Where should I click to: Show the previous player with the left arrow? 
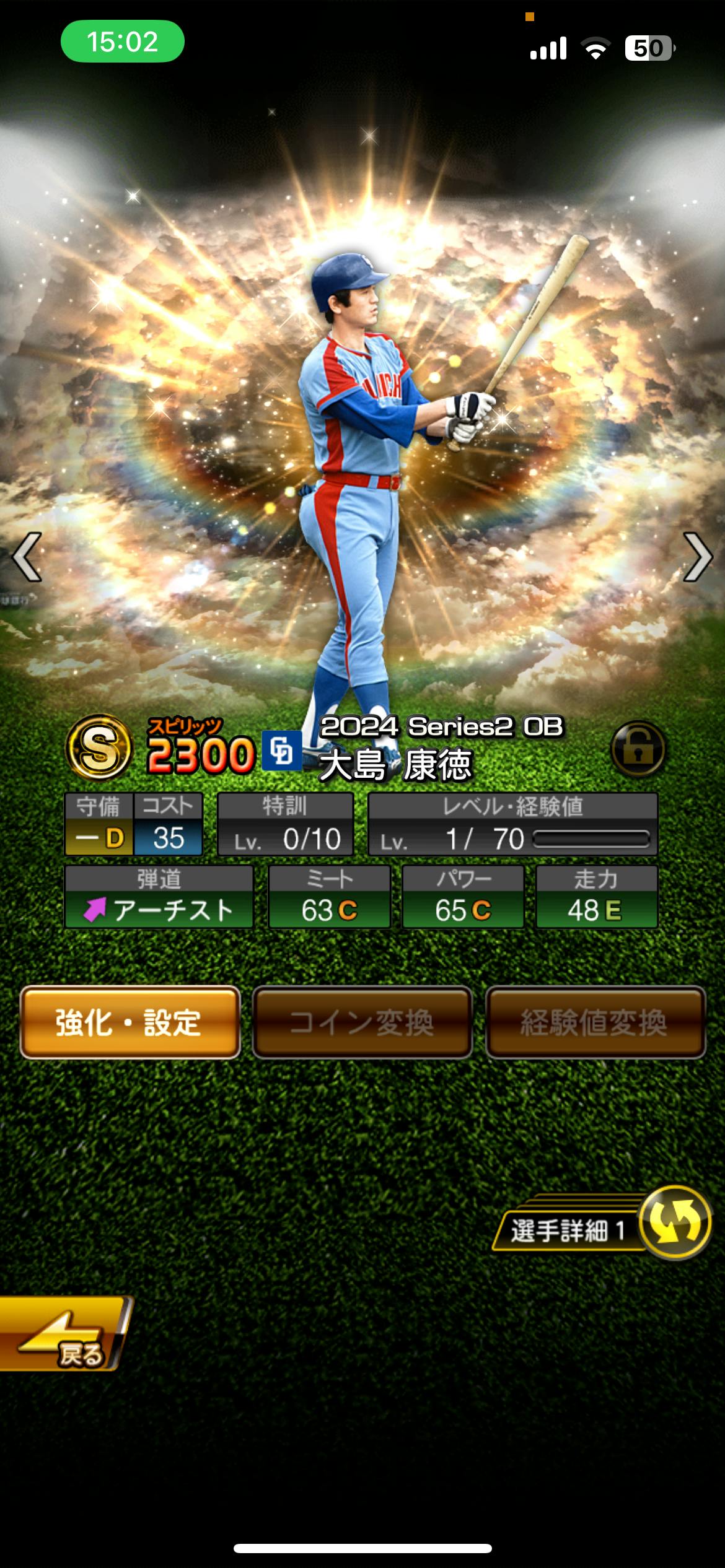[x=28, y=557]
